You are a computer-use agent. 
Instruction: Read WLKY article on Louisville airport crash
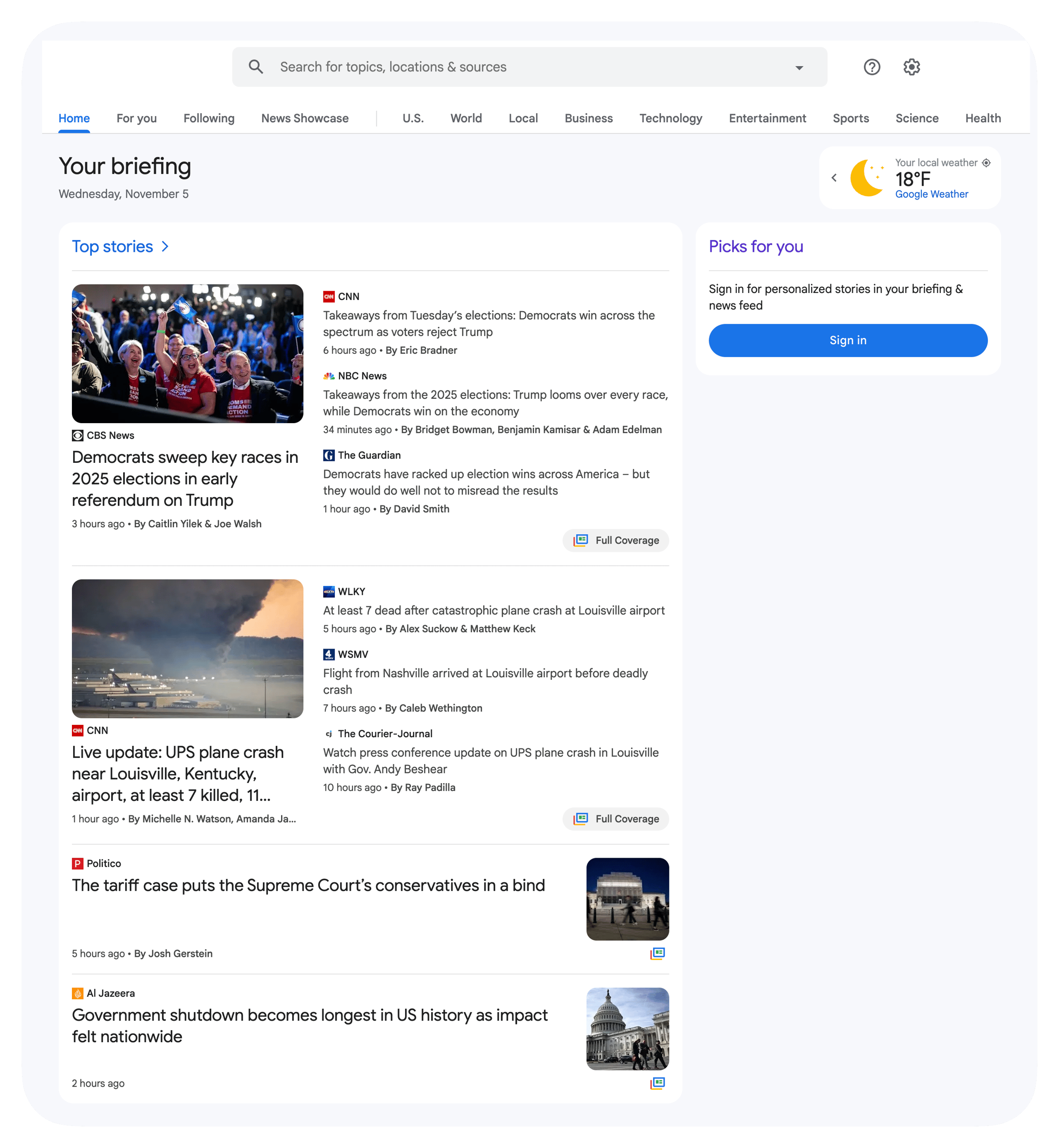(x=493, y=610)
